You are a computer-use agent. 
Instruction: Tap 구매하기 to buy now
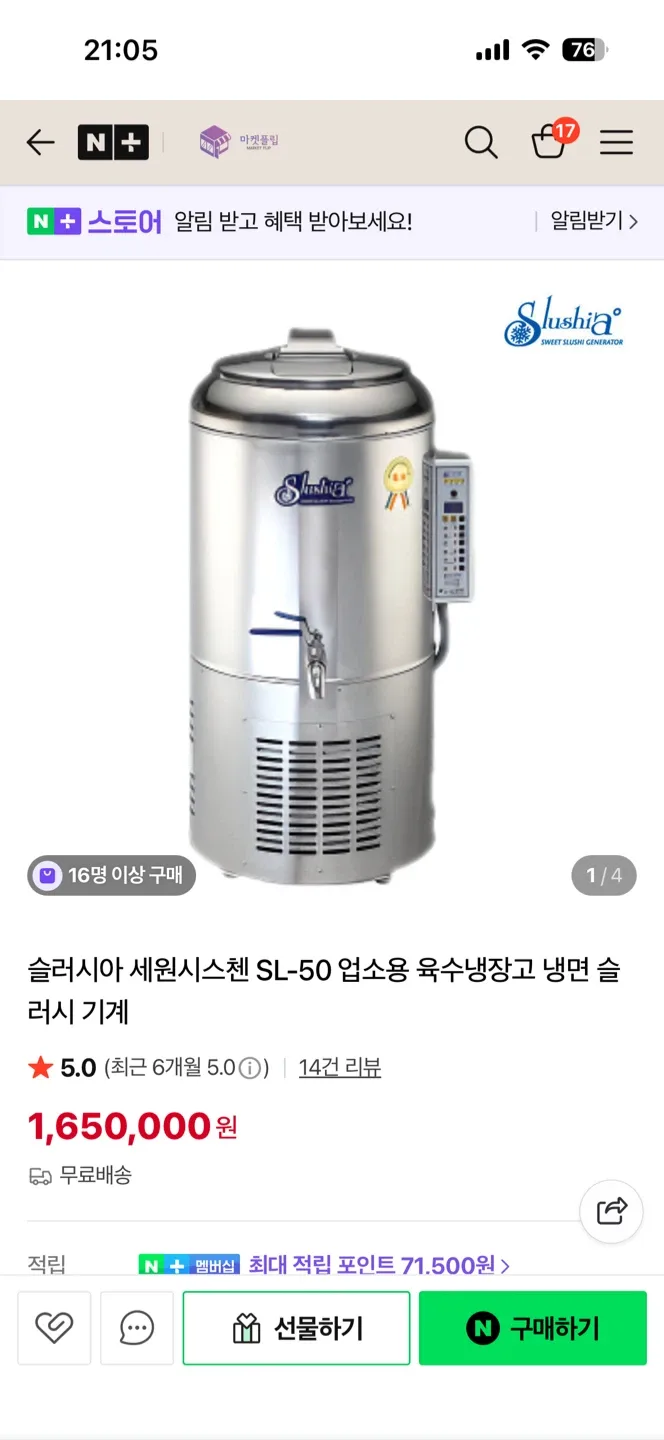point(533,1328)
